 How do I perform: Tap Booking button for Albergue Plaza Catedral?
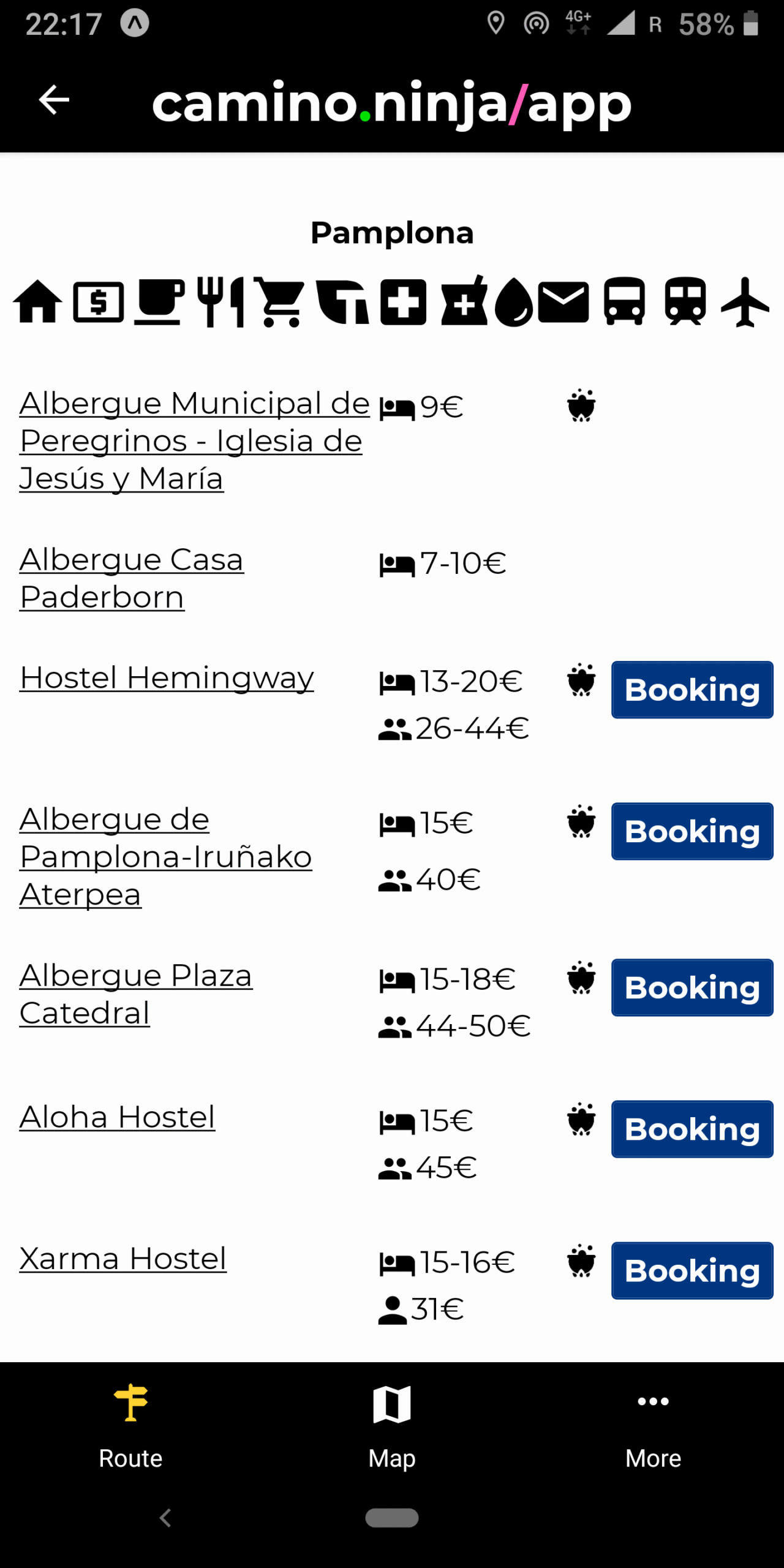pos(692,987)
